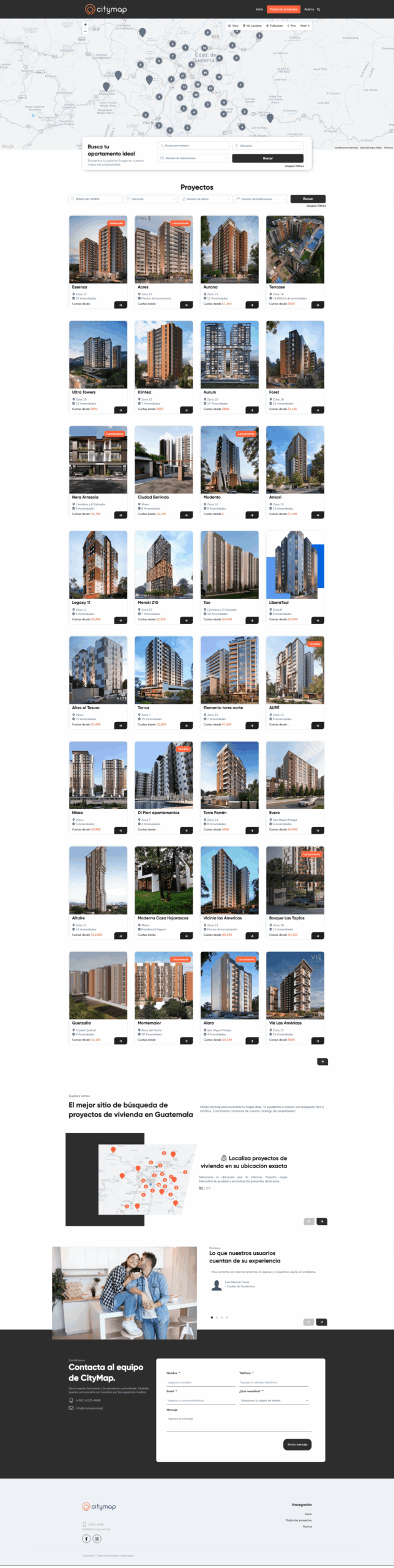Open the Instagram icon in the footer
The image size is (394, 1568).
pos(97,1539)
